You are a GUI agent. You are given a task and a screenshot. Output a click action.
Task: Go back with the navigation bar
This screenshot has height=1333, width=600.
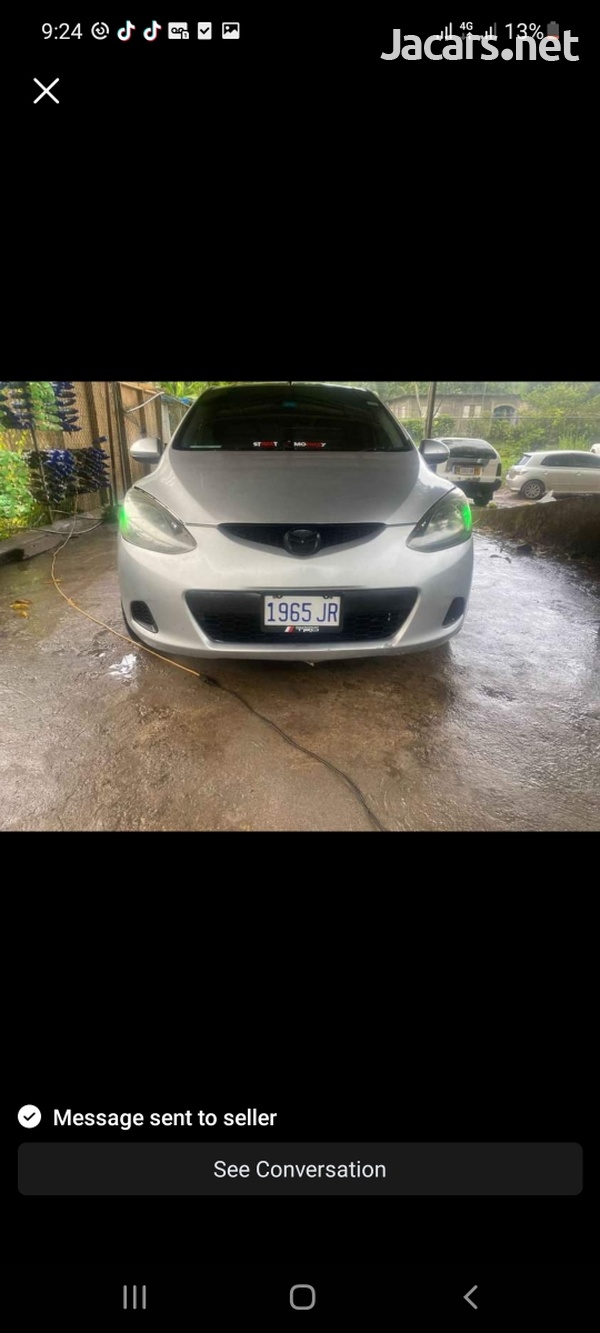click(470, 1297)
